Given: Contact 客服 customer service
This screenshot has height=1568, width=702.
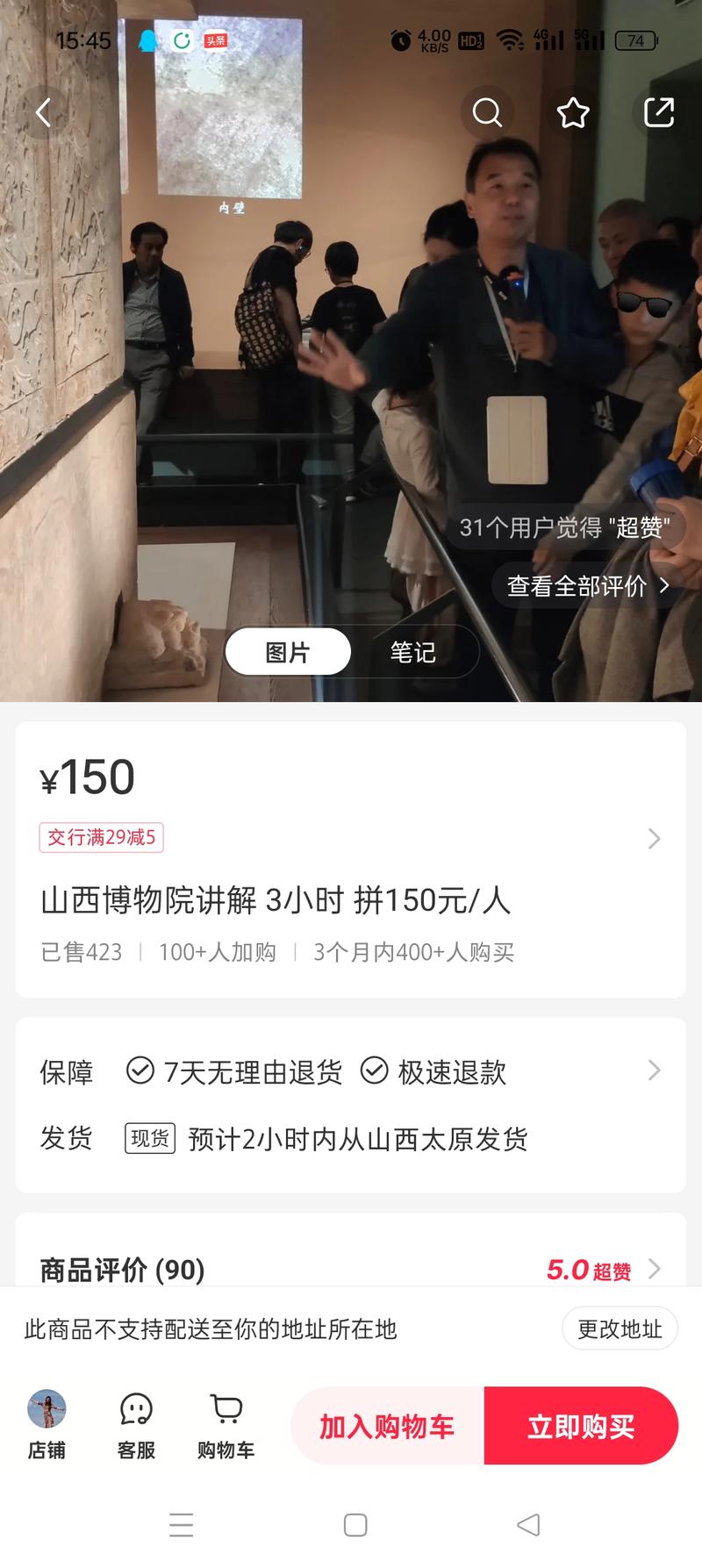Looking at the screenshot, I should [136, 1425].
